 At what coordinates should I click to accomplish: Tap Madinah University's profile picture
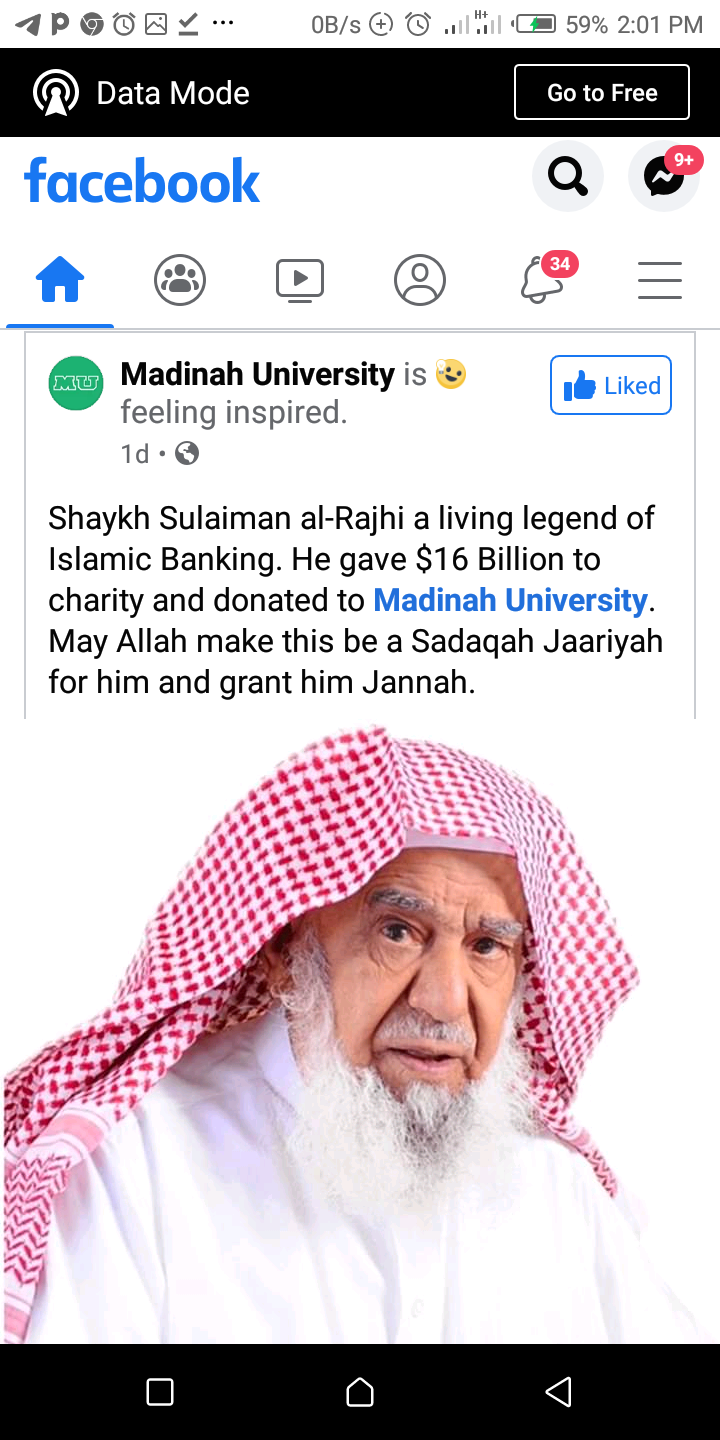click(x=76, y=383)
